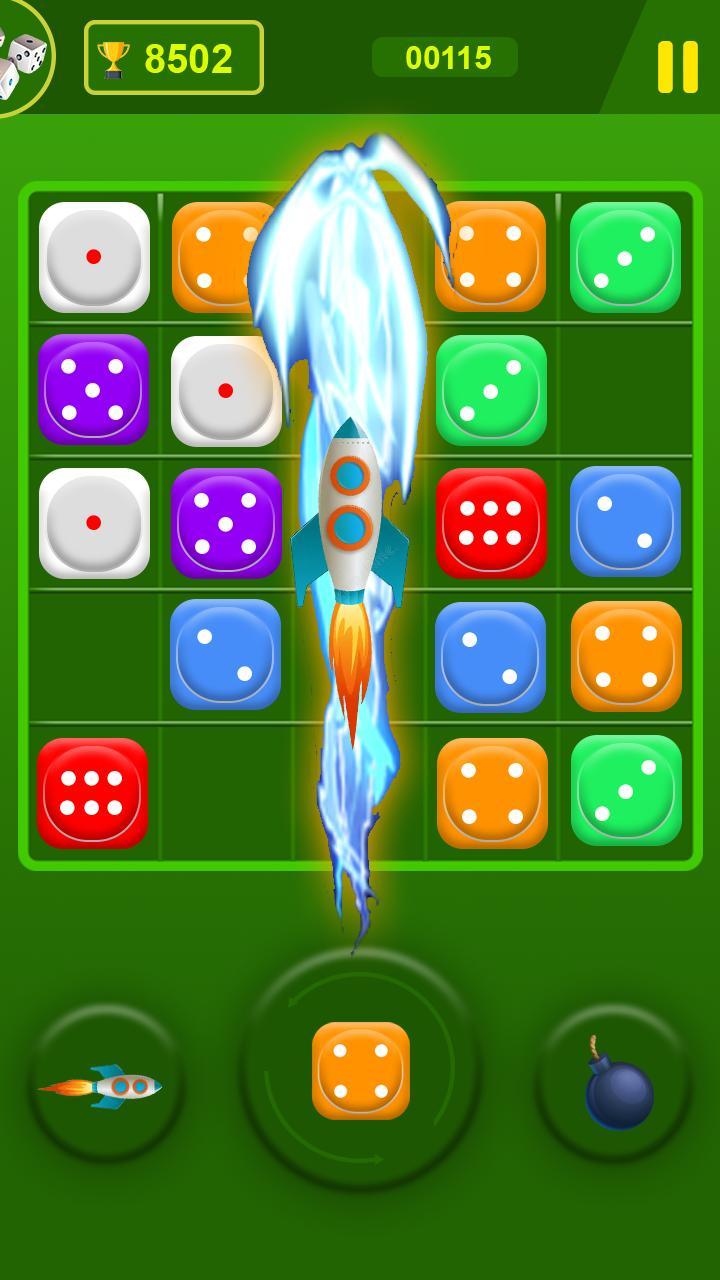
Task: Tap the white one dice in the top row
Action: pyautogui.click(x=94, y=257)
